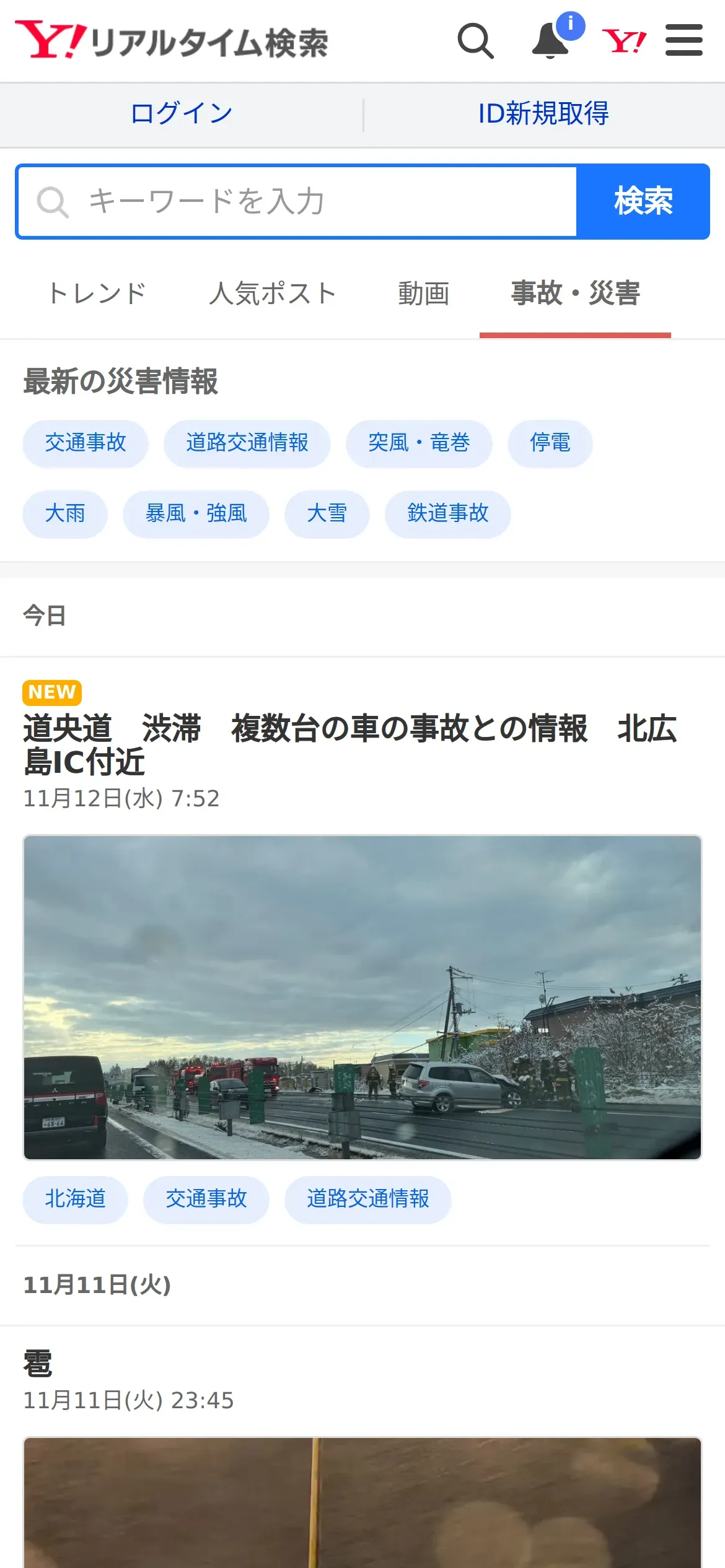
Task: Open the hamburger menu
Action: click(683, 41)
